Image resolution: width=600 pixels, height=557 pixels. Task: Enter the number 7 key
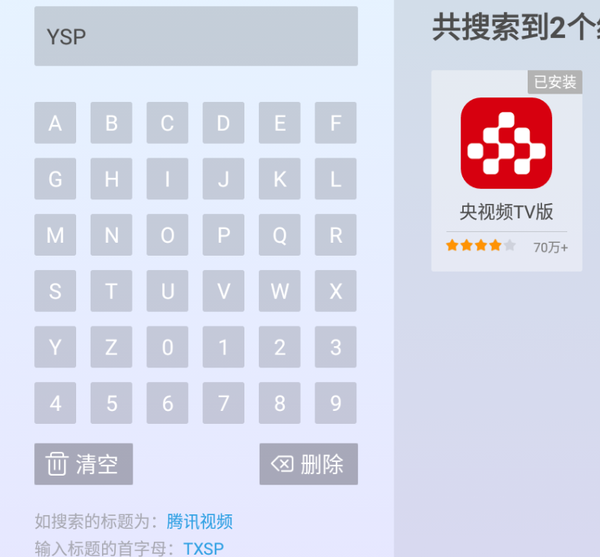tap(223, 404)
